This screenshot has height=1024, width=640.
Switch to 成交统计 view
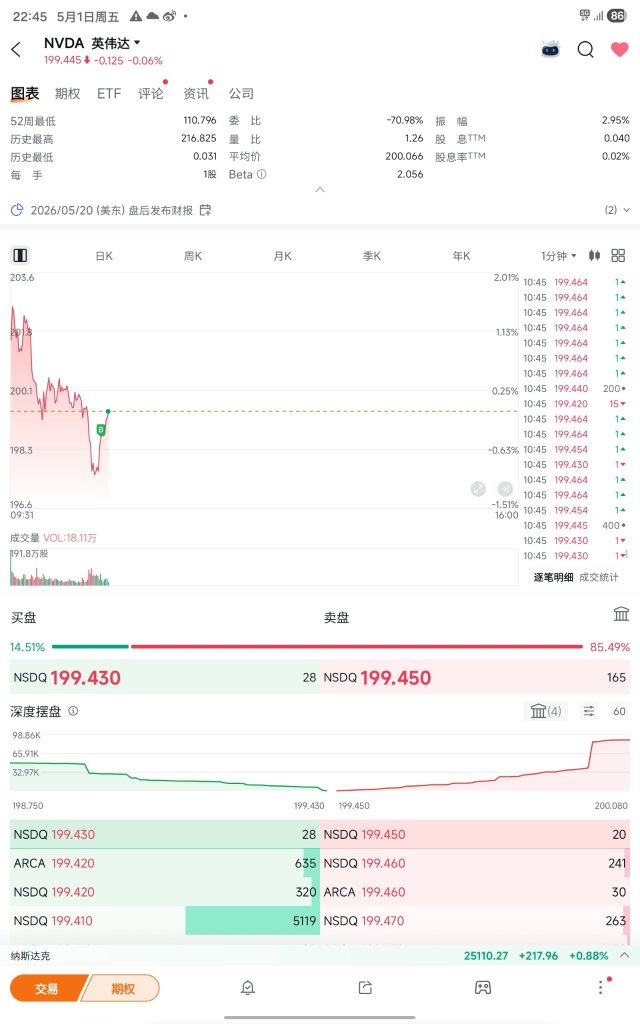(x=598, y=577)
